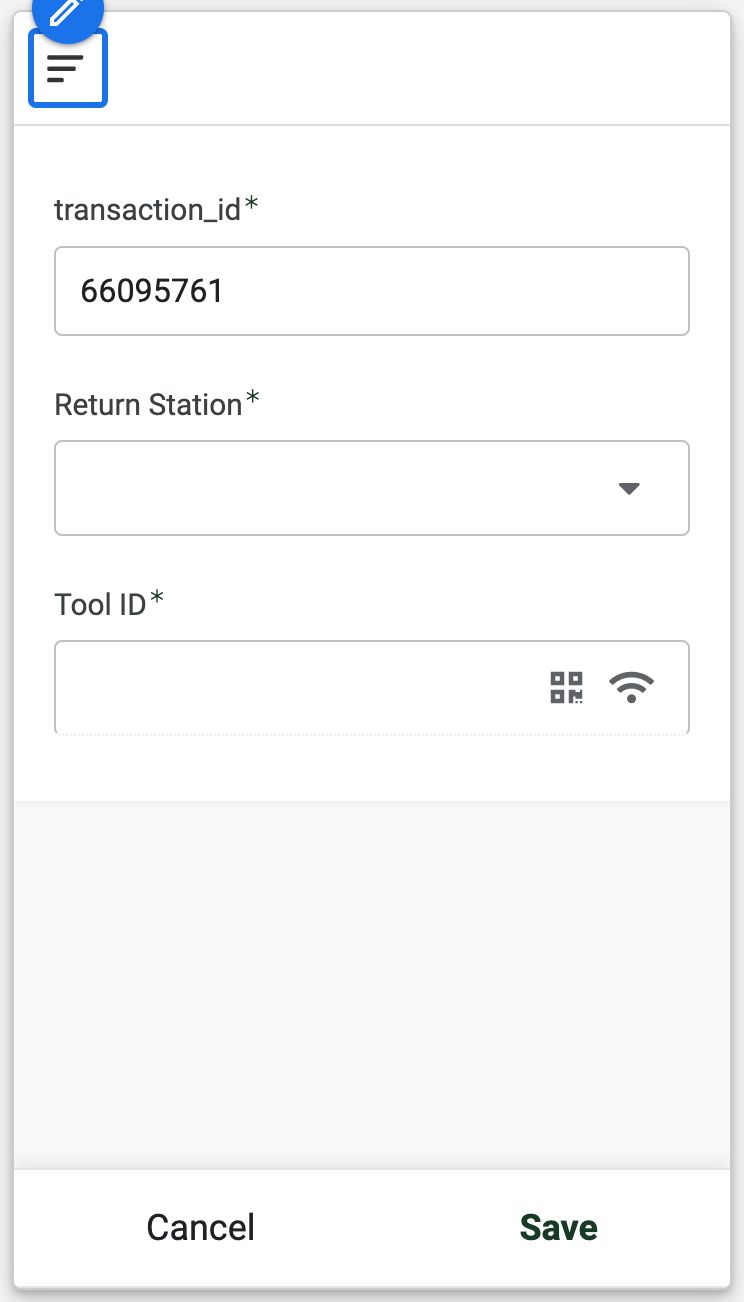Click the dropdown arrow under Return Station
This screenshot has height=1302, width=744.
[x=628, y=488]
